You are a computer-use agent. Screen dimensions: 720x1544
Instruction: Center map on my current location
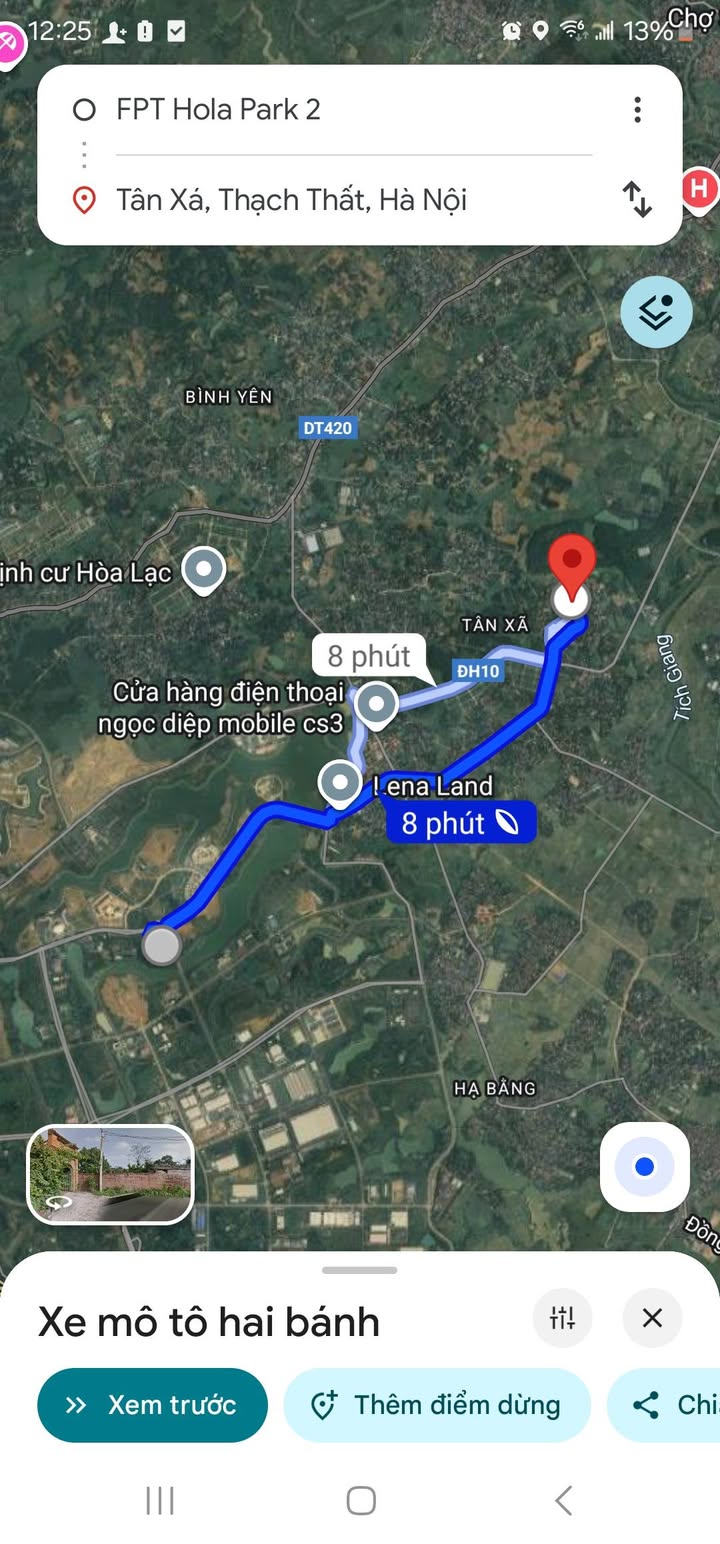[x=645, y=1167]
